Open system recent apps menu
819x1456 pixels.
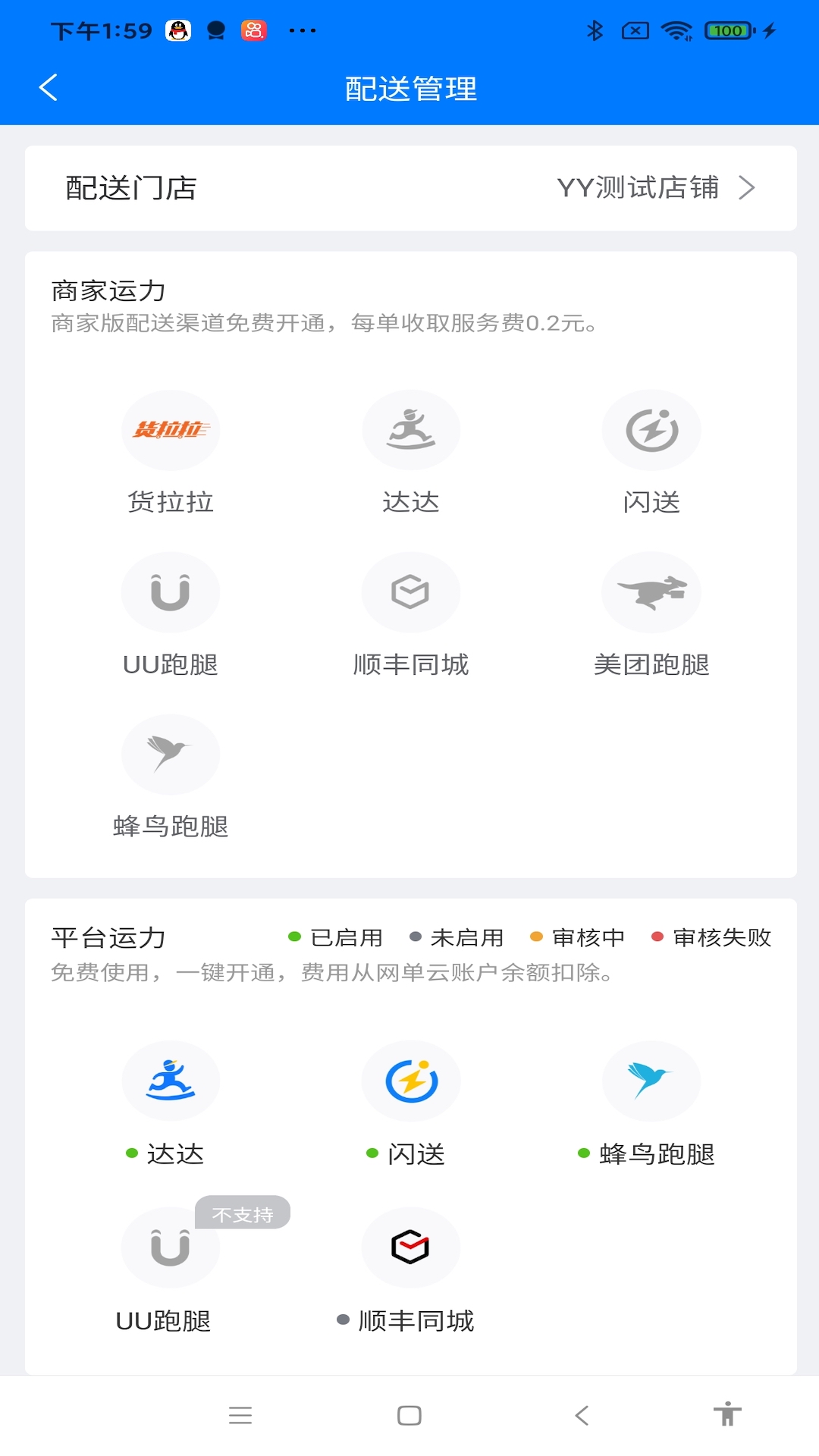point(240,1415)
